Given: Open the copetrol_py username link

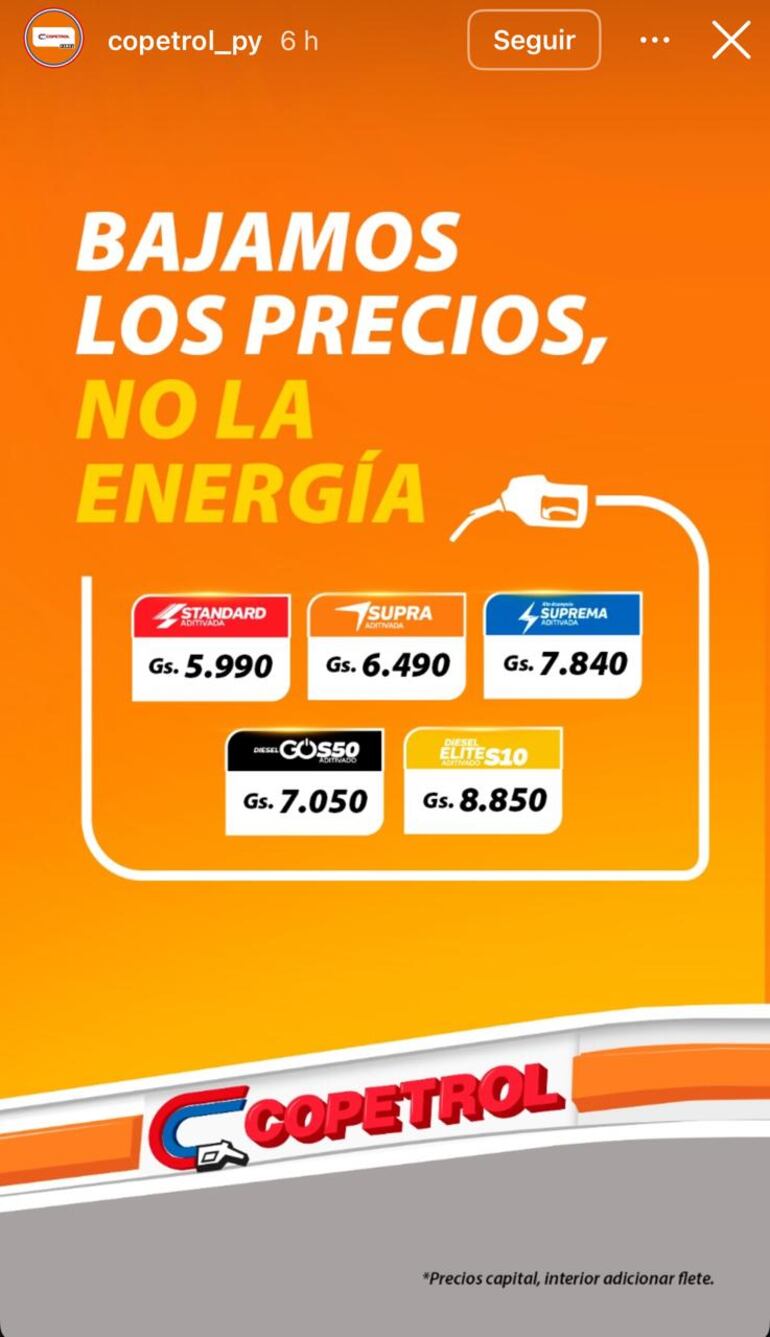Looking at the screenshot, I should coord(184,41).
